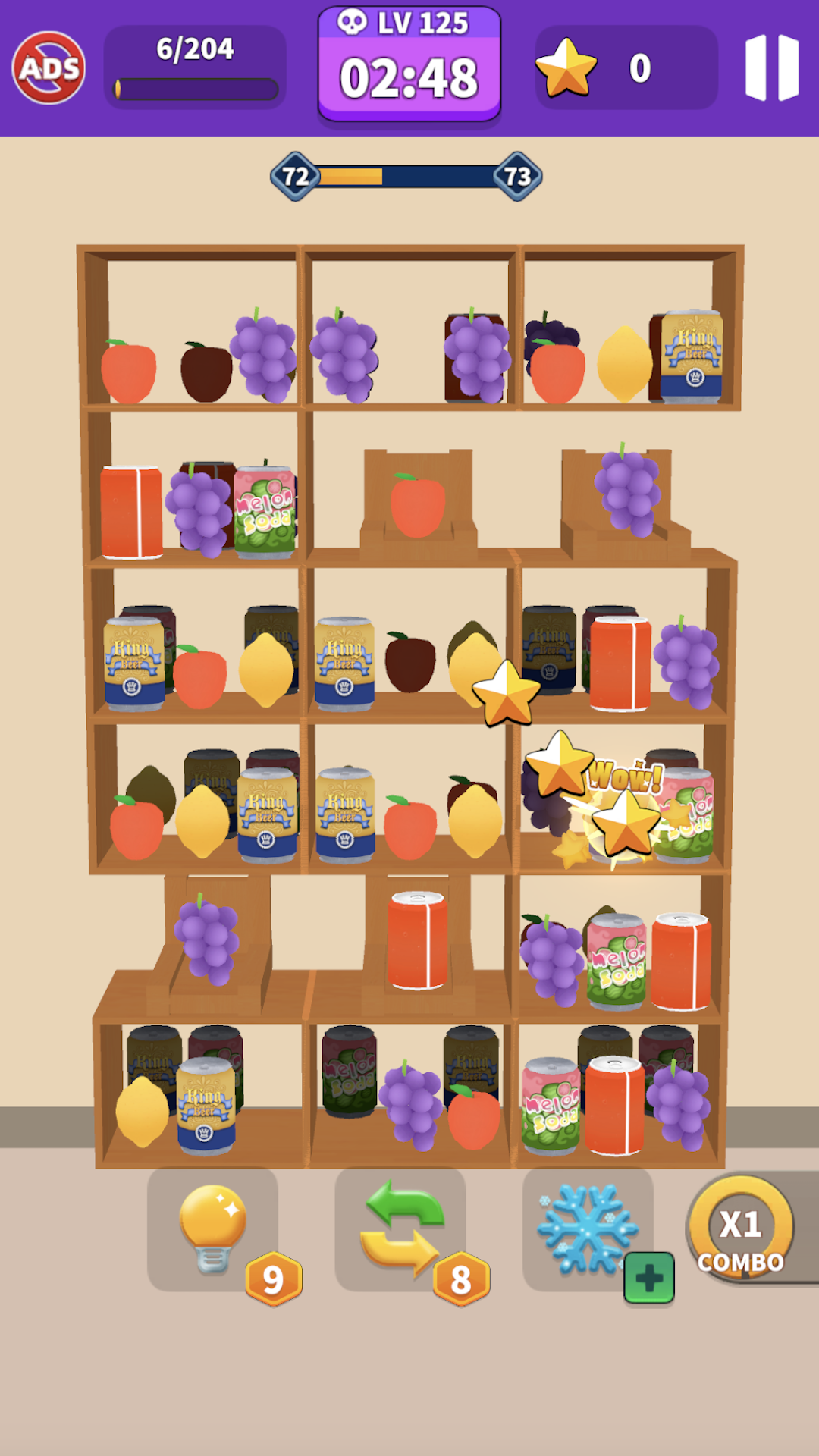The image size is (819, 1456).
Task: Tap the lemon on the bottom shelf
Action: [x=144, y=1112]
